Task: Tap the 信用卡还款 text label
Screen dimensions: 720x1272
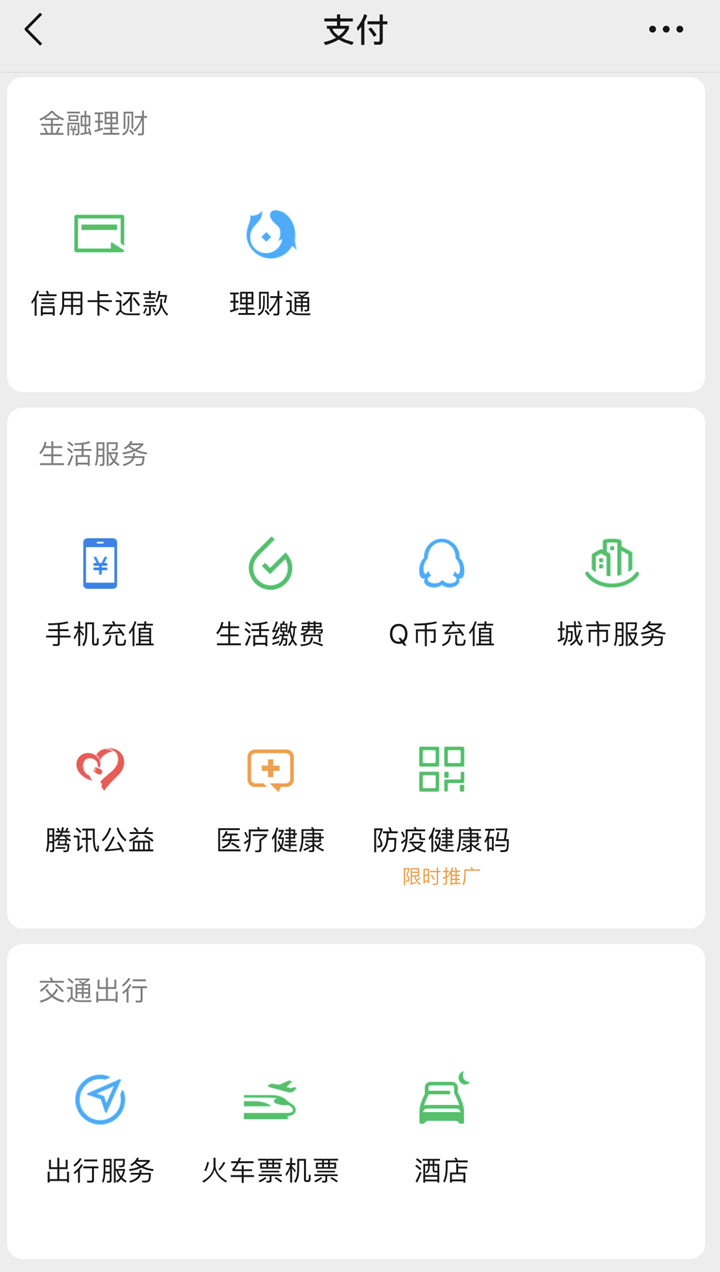Action: [99, 304]
